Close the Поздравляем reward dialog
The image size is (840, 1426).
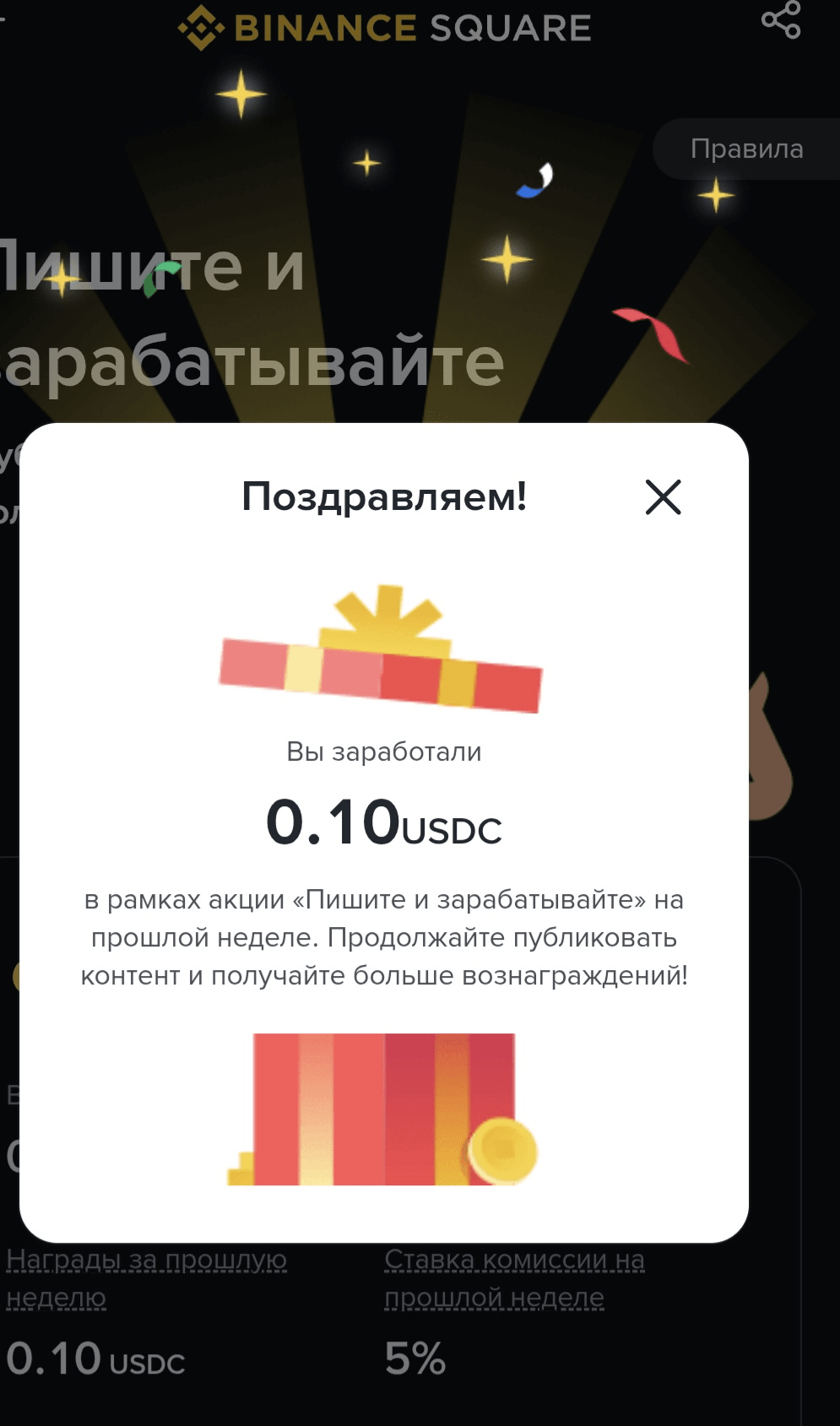pyautogui.click(x=663, y=497)
